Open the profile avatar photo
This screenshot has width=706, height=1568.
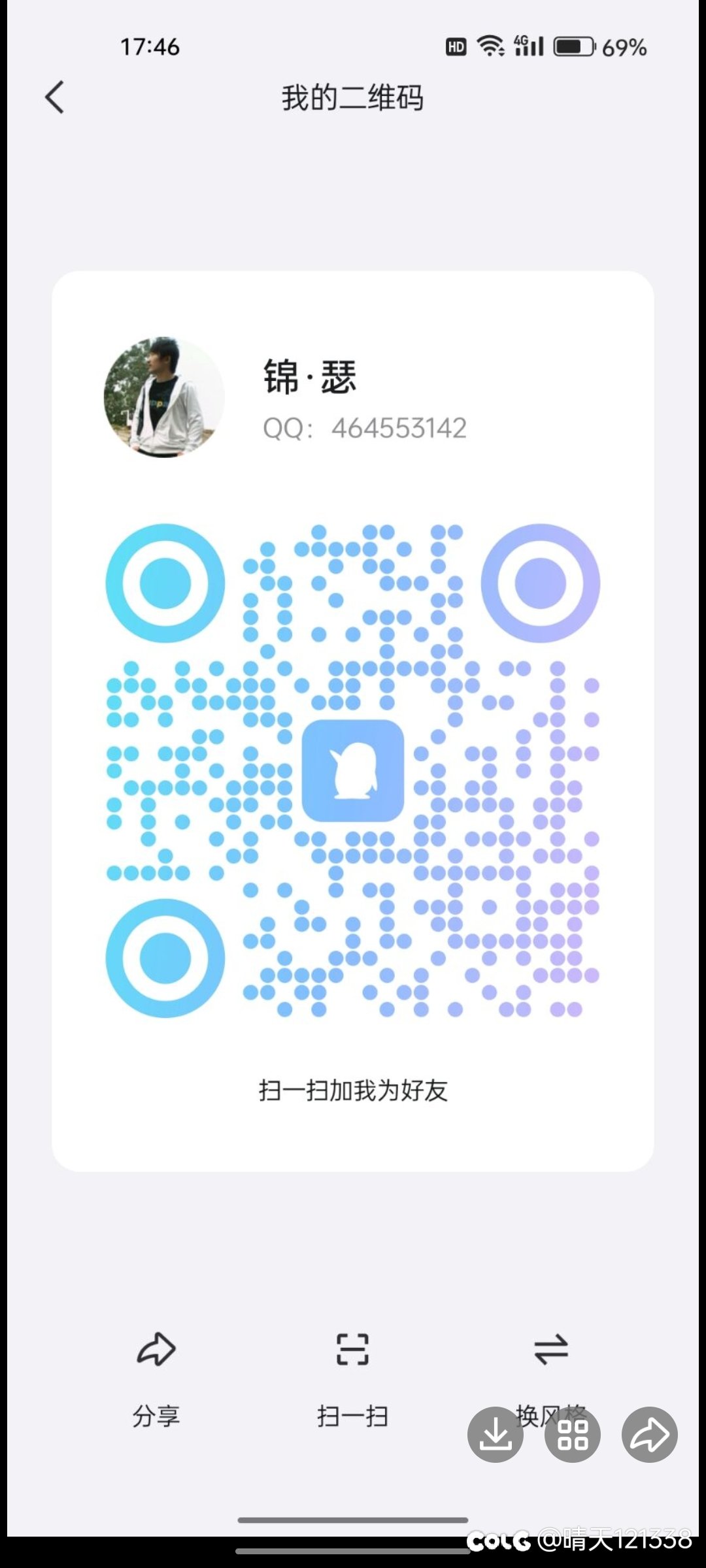tap(163, 397)
